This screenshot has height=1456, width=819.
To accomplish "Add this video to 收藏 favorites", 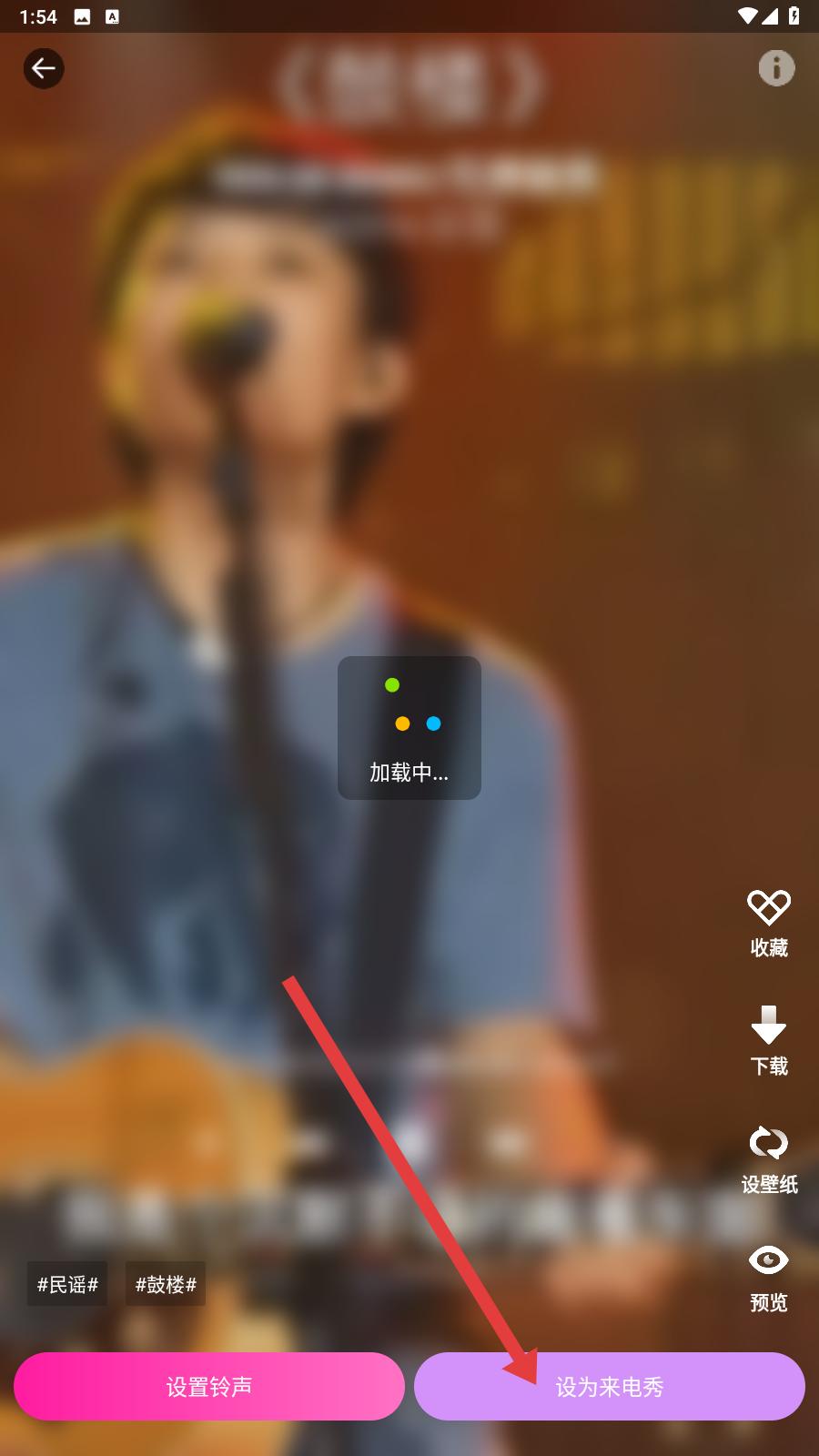I will [x=769, y=923].
